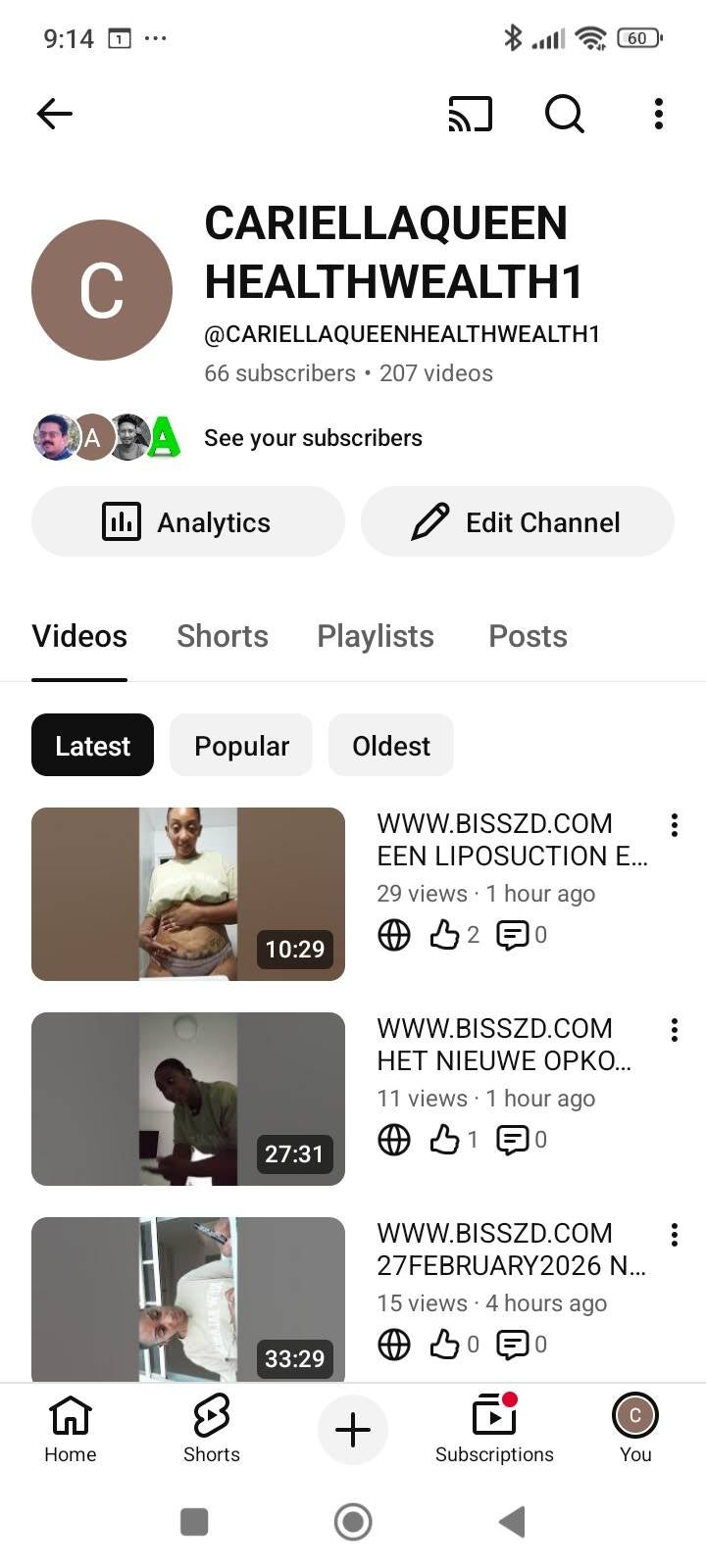Open channel search
This screenshot has width=706, height=1568.
pyautogui.click(x=564, y=114)
